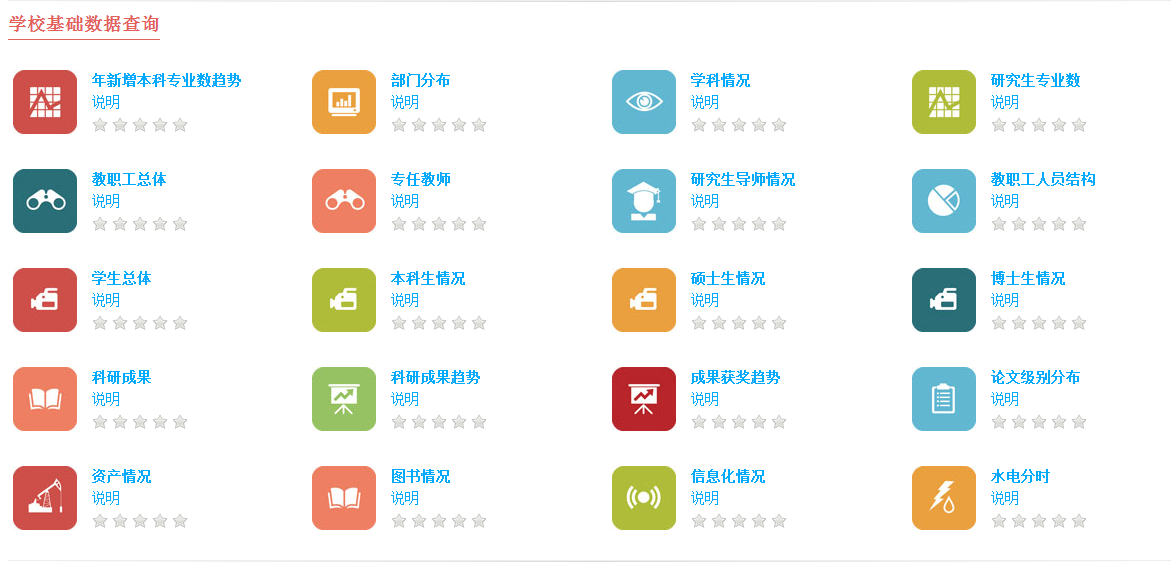View 图书情况 statistics
This screenshot has height=564, width=1171.
click(x=420, y=477)
